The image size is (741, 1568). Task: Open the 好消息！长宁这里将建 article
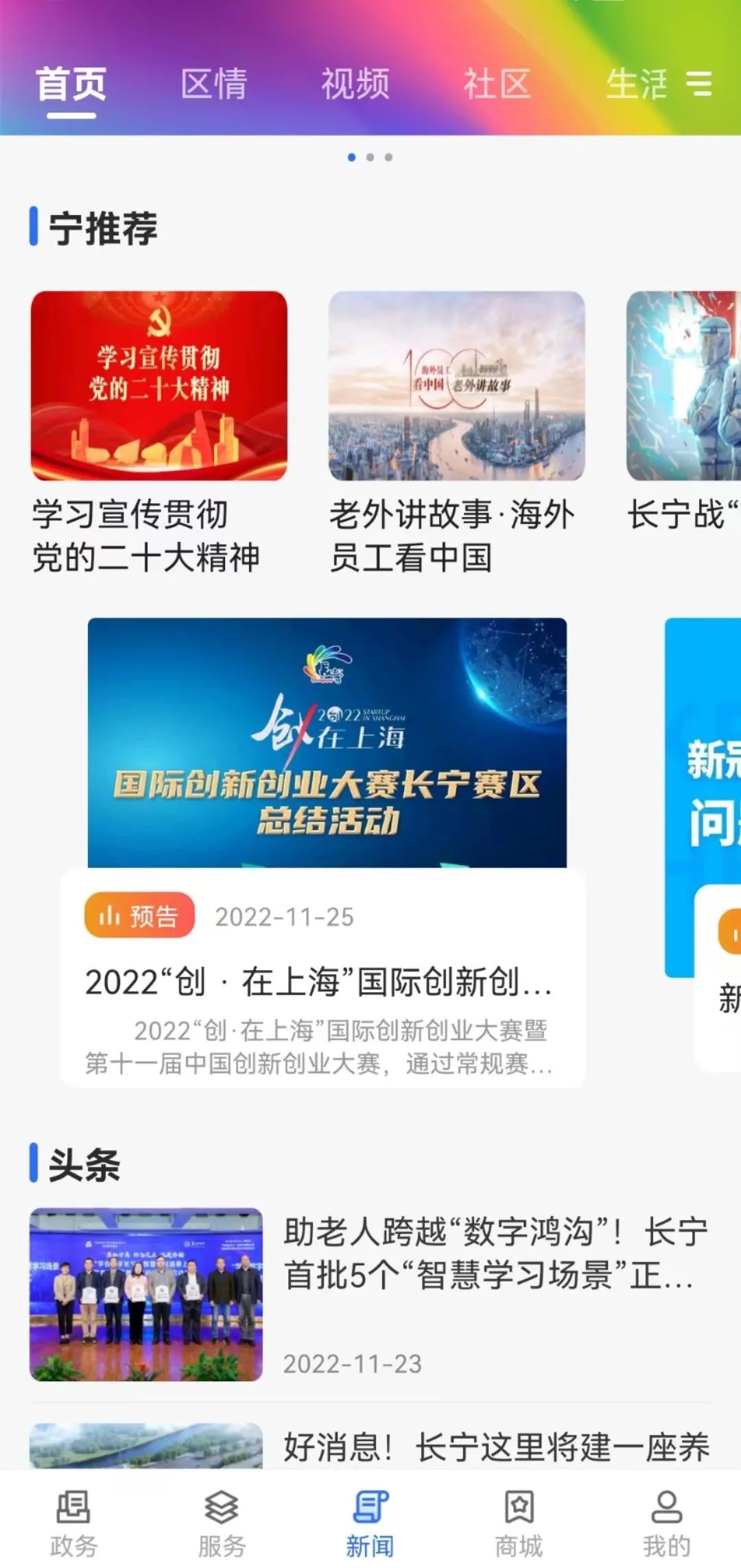pyautogui.click(x=494, y=1447)
